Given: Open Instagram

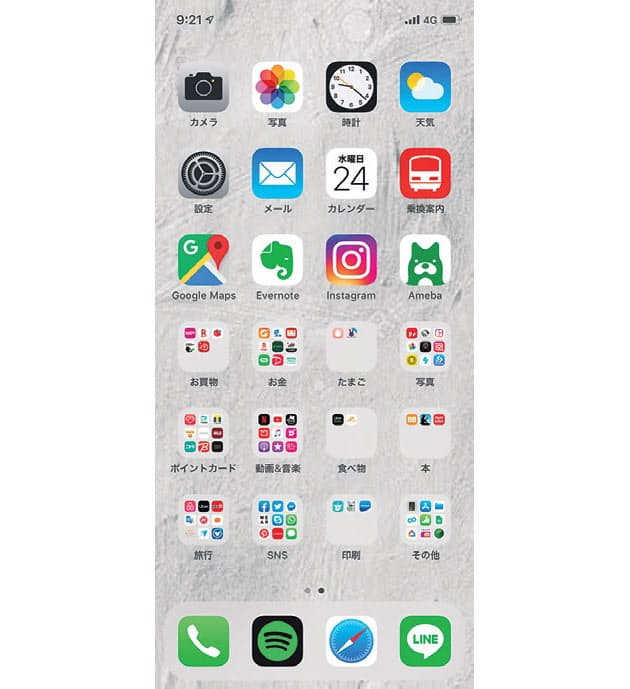Looking at the screenshot, I should pos(351,260).
